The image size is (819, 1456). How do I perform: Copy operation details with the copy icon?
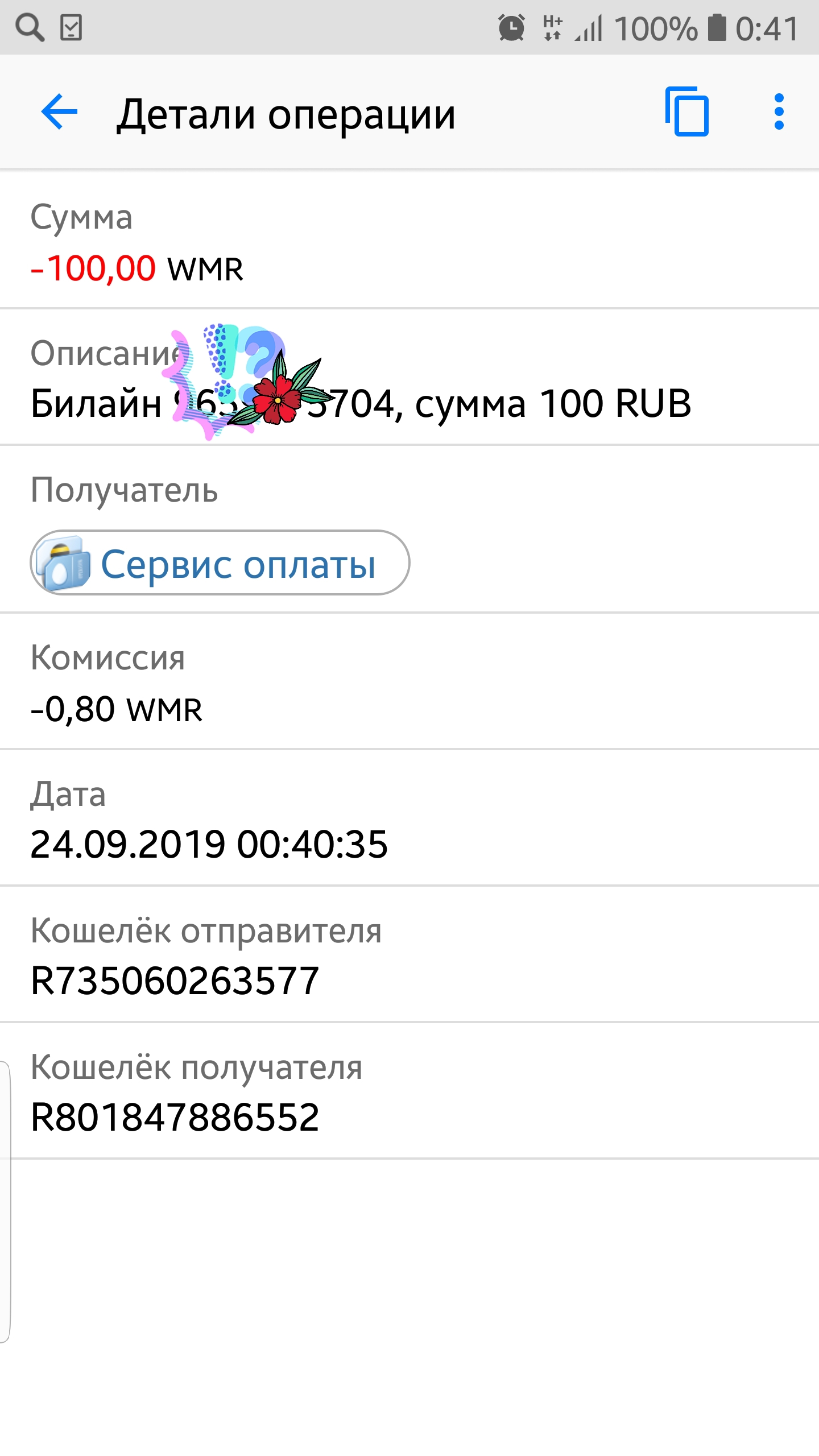pos(687,112)
